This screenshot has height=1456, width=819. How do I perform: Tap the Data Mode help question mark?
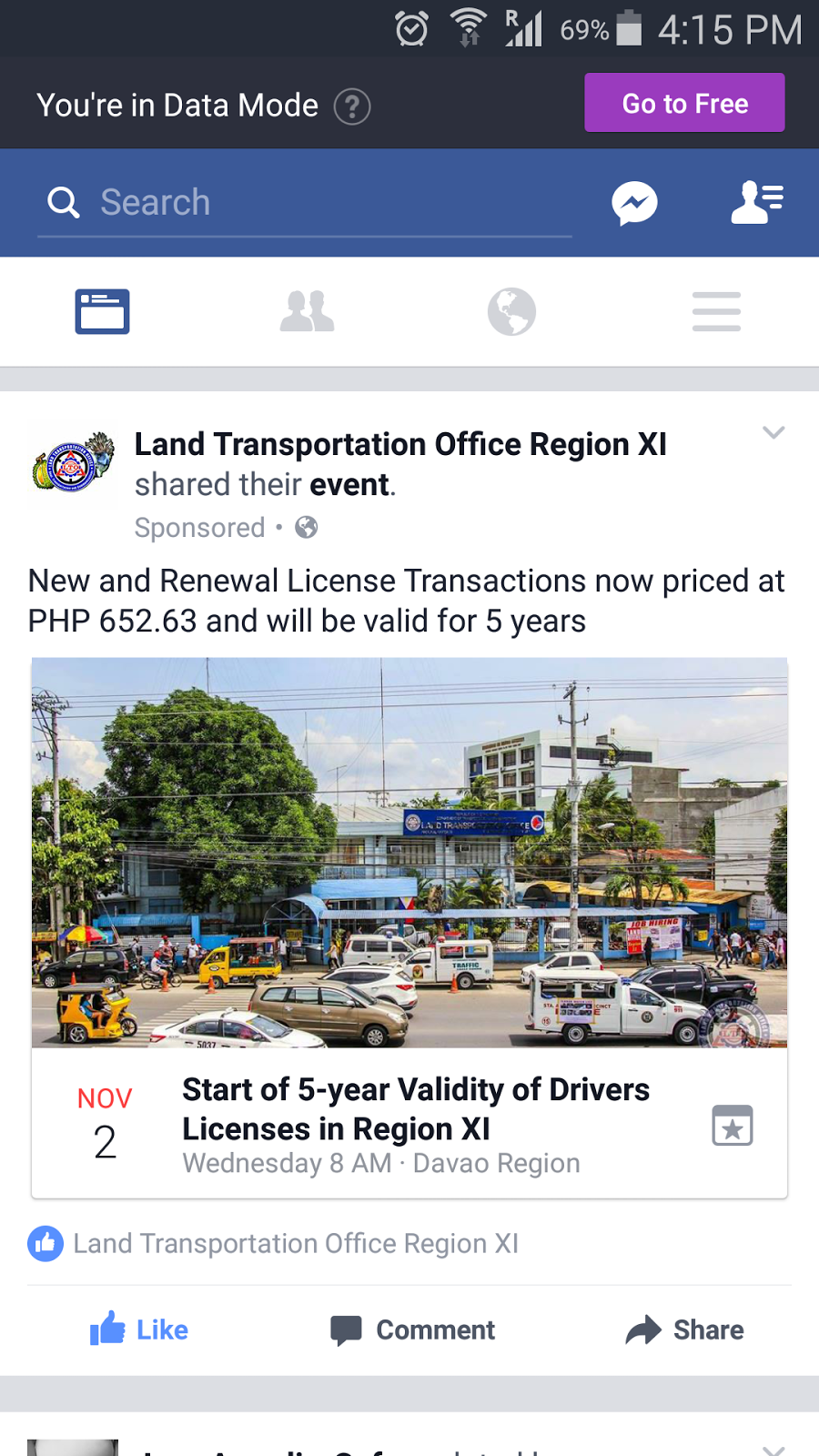352,106
